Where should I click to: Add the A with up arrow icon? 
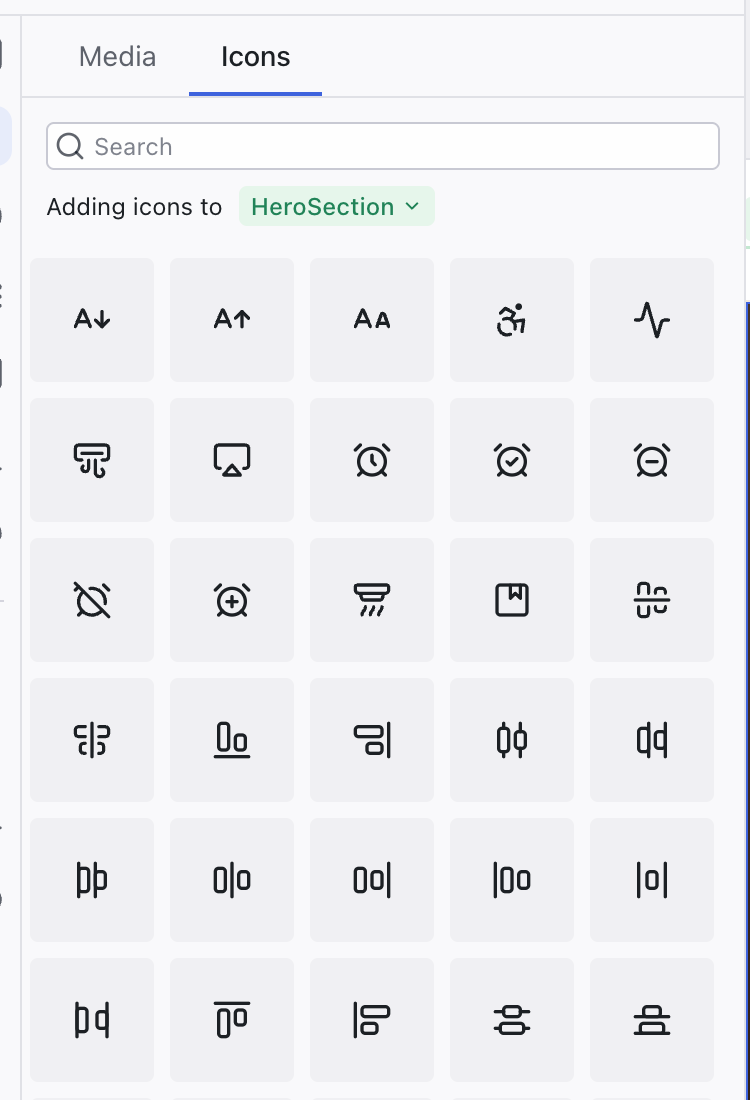tap(232, 320)
